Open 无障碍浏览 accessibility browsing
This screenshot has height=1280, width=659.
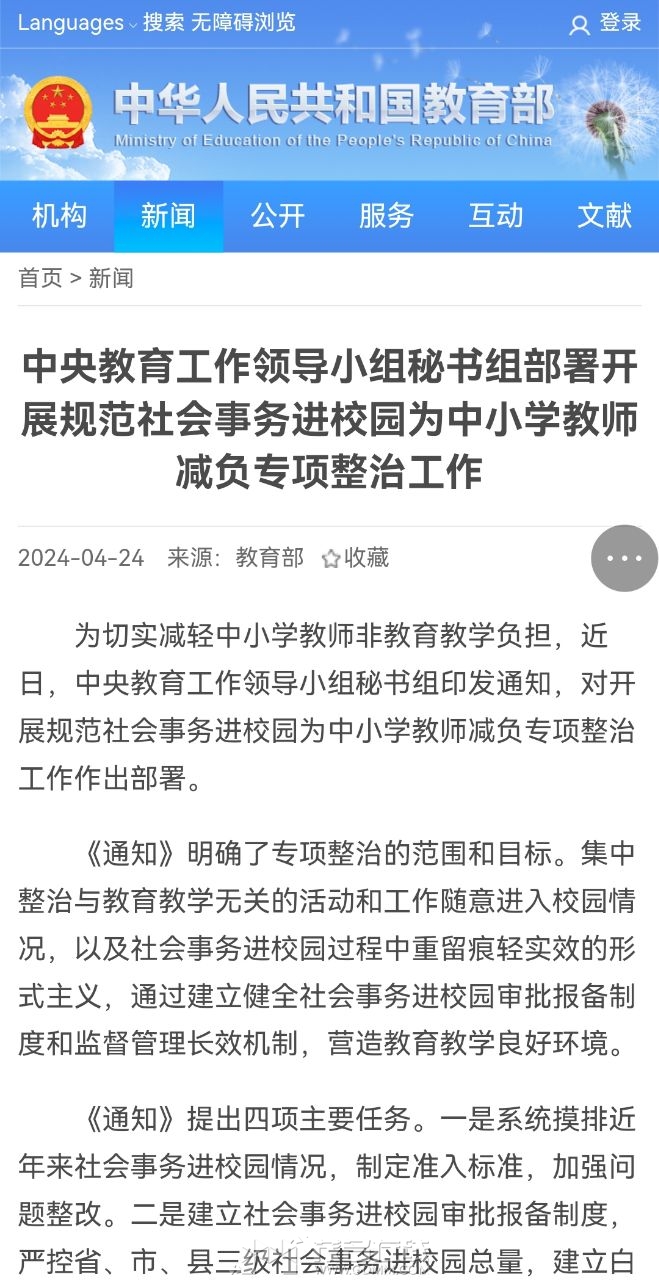(242, 22)
